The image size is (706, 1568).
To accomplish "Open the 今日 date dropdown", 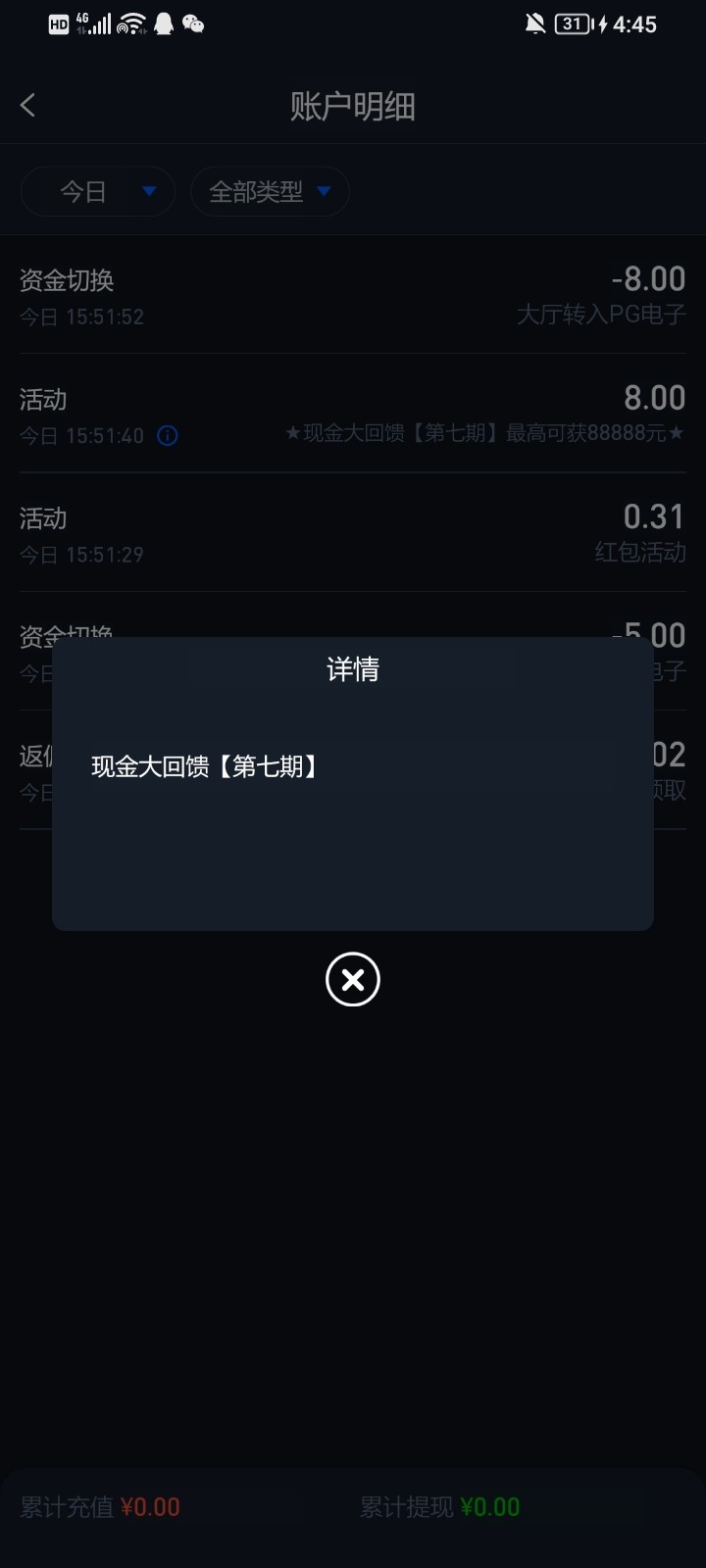I will (x=98, y=192).
